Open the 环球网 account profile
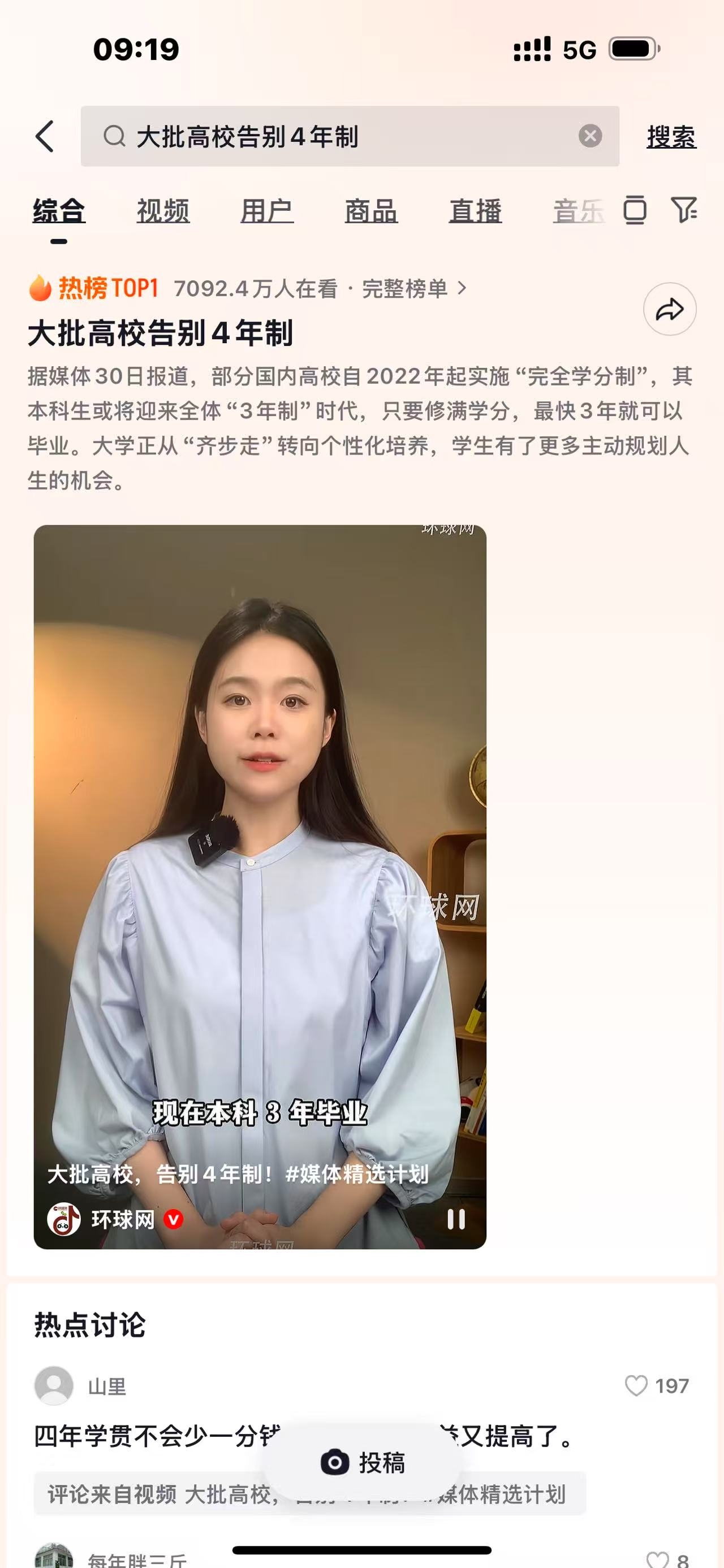This screenshot has height=1568, width=724. coord(122,1220)
